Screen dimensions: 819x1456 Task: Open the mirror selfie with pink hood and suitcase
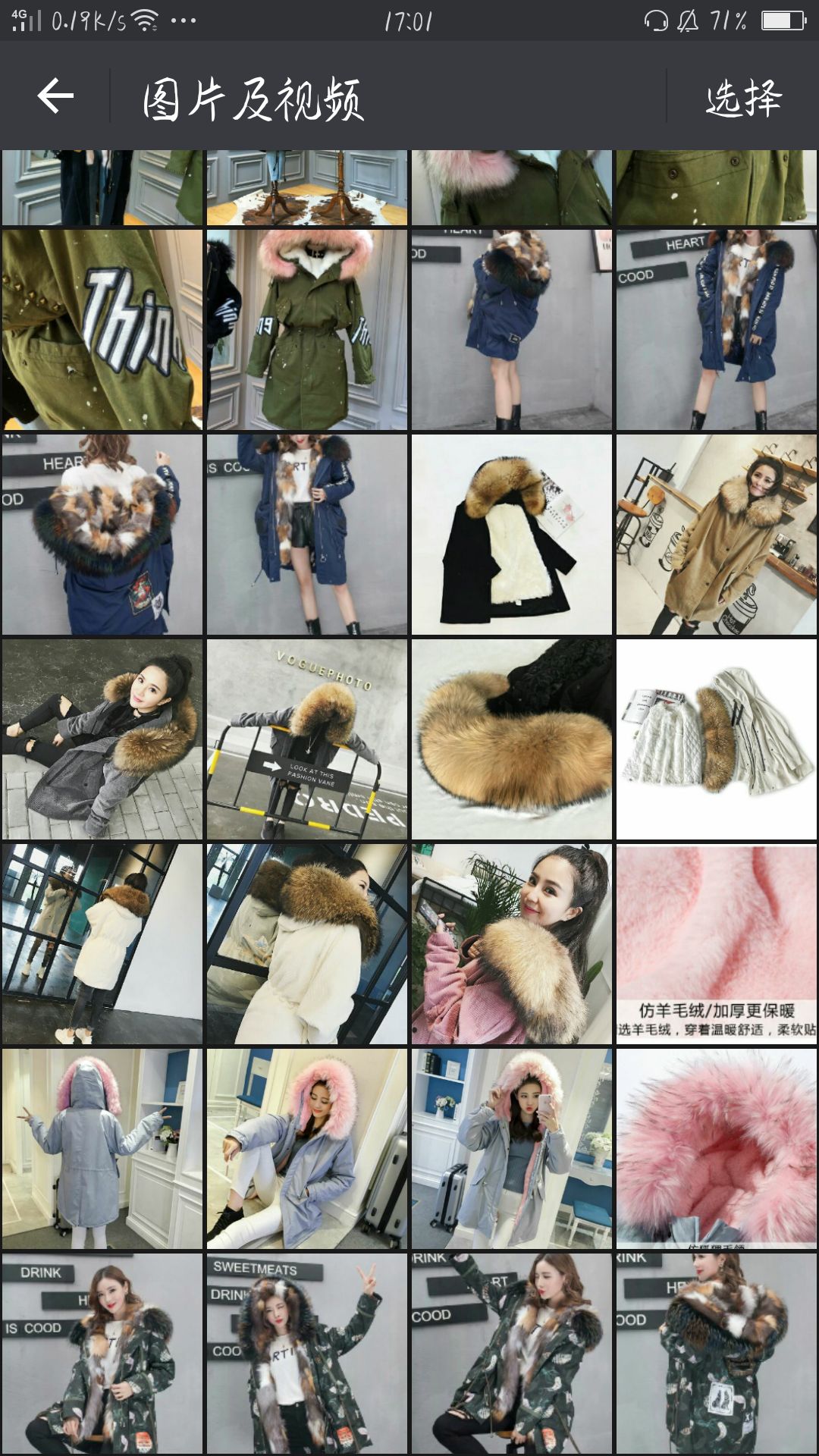pyautogui.click(x=512, y=1149)
